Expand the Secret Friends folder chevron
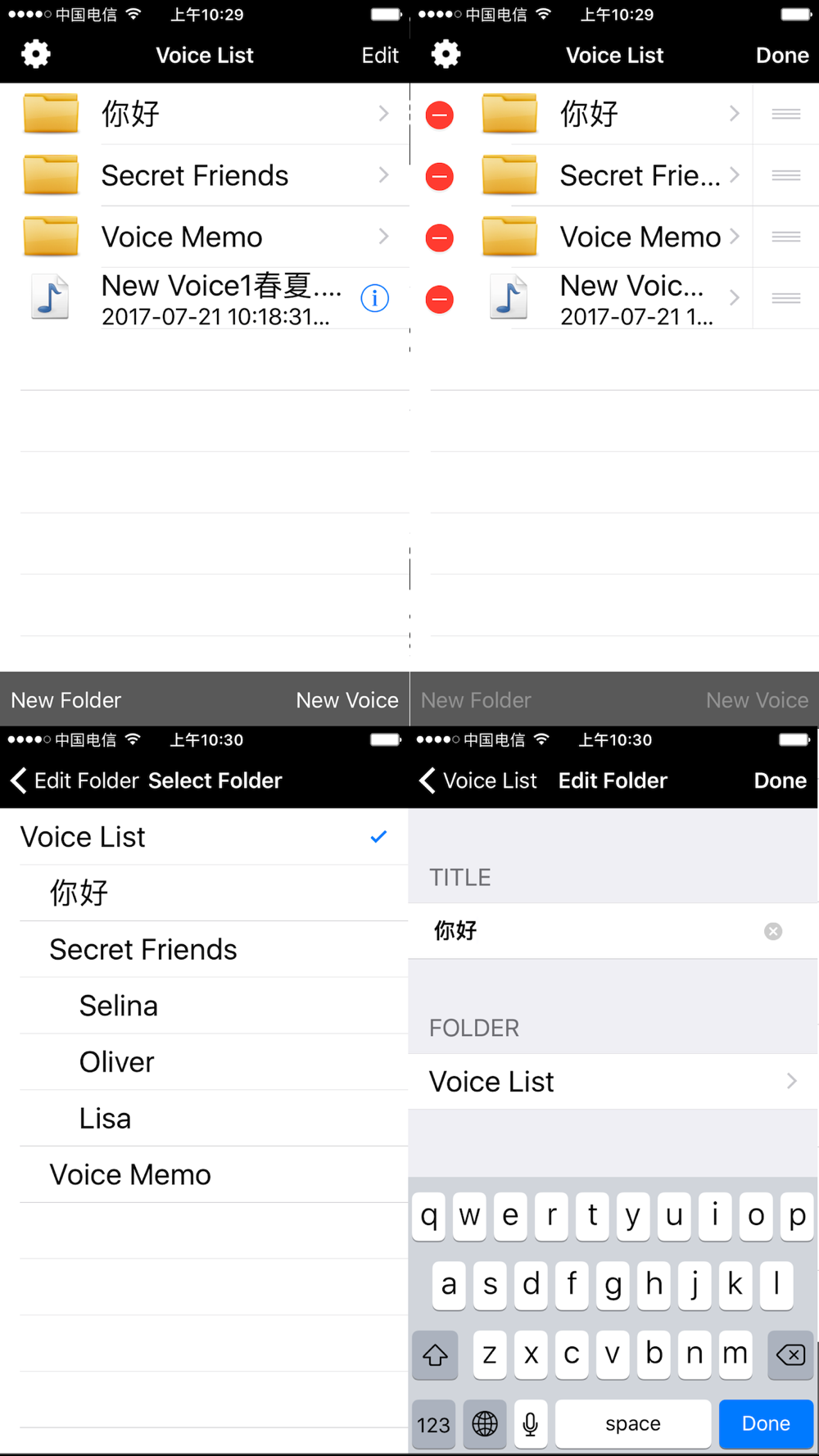The width and height of the screenshot is (819, 1456). [384, 174]
